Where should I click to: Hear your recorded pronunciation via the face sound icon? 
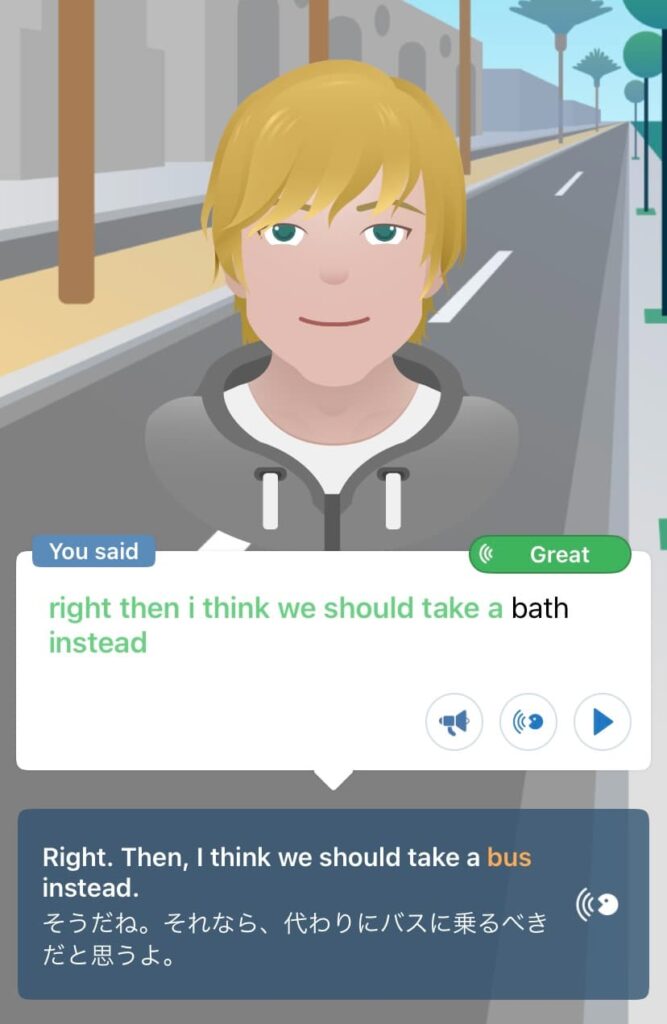[528, 722]
